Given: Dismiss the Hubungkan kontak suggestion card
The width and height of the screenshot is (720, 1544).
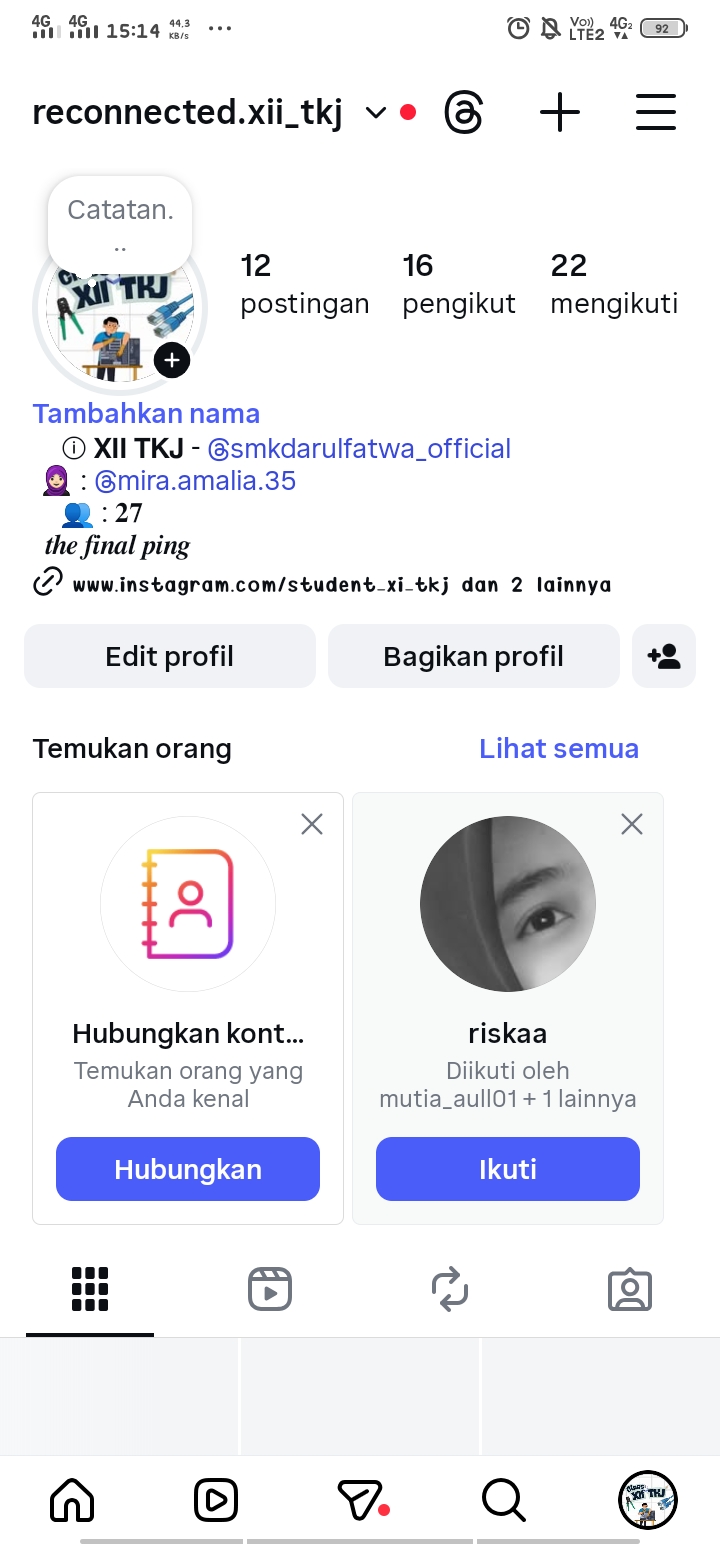Looking at the screenshot, I should (312, 824).
